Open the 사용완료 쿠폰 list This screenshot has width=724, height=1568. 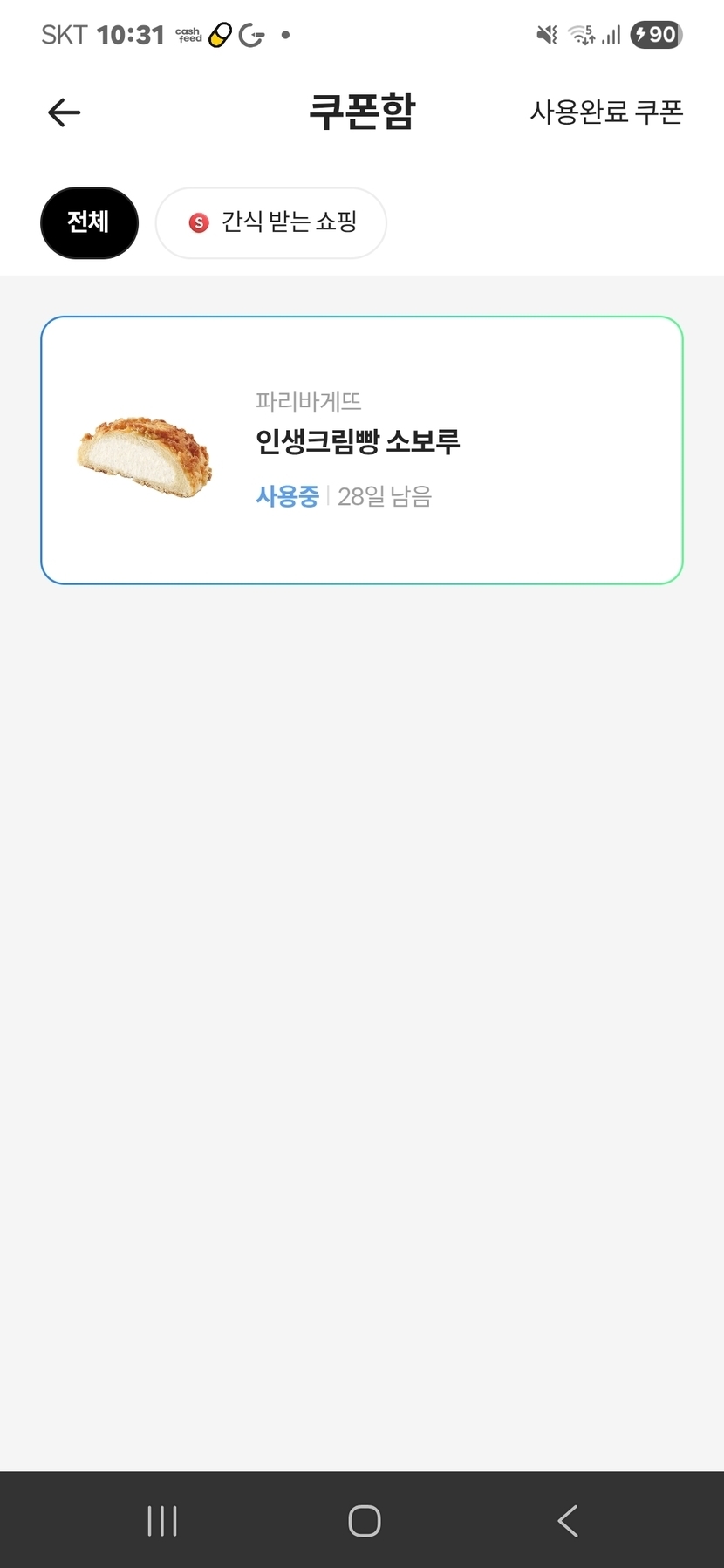(606, 112)
